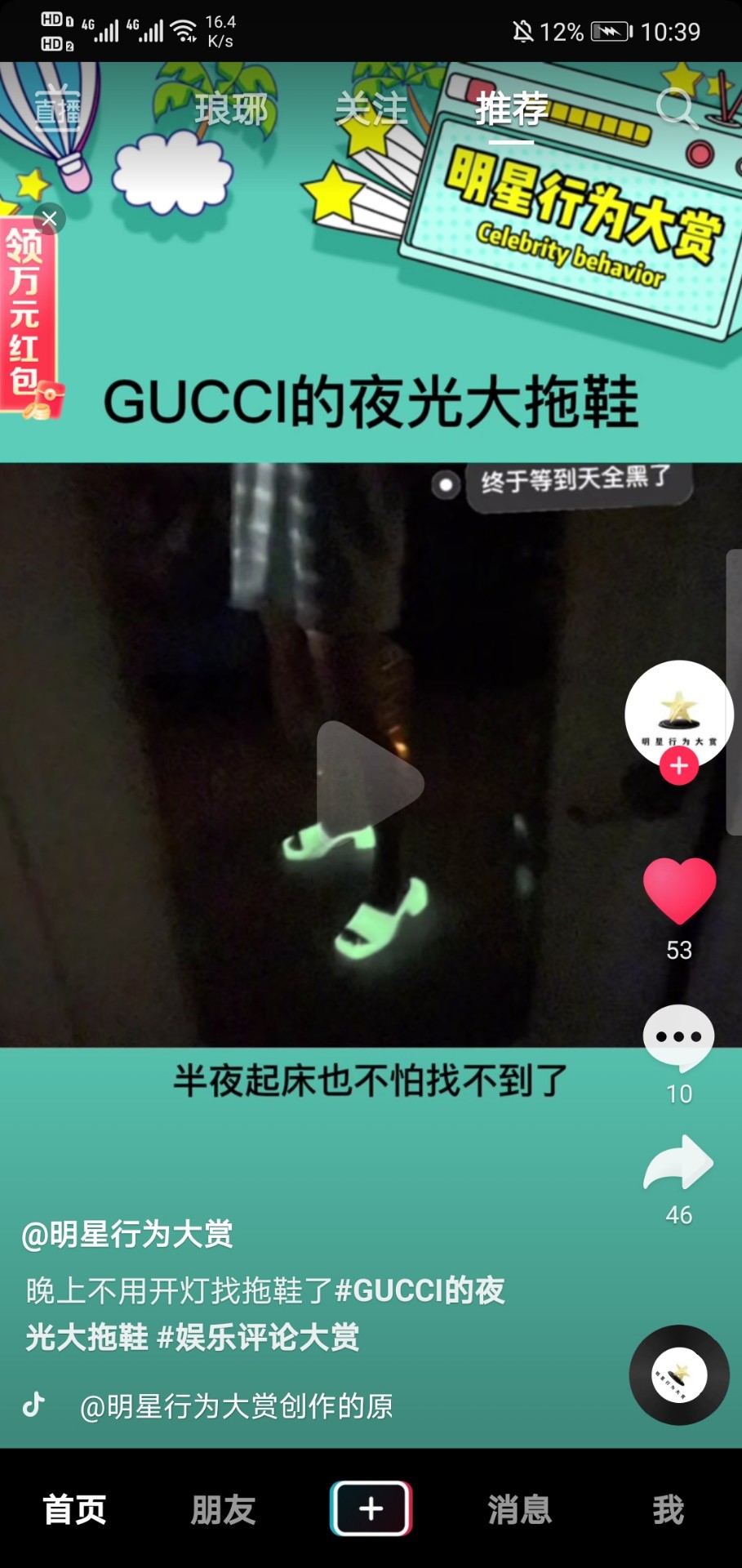Follow the author with plus button

(x=679, y=766)
